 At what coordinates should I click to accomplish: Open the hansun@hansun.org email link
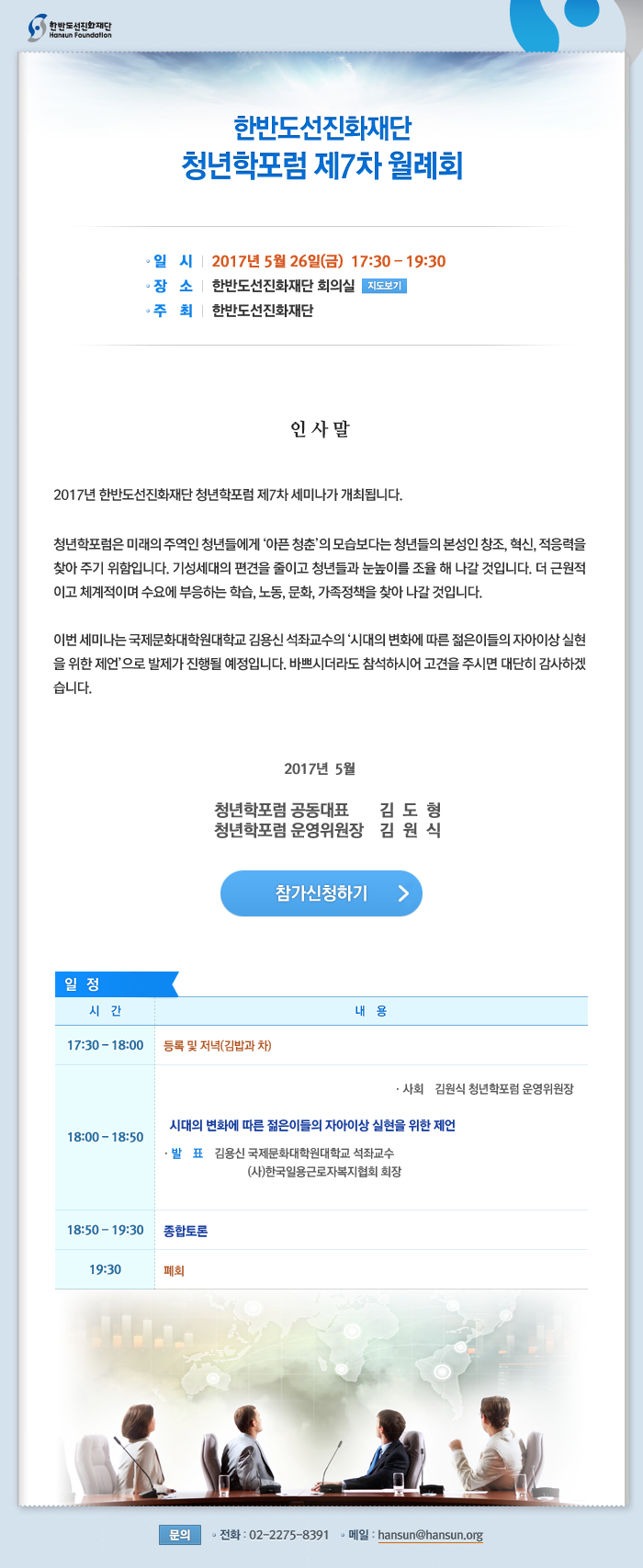pos(430,1535)
